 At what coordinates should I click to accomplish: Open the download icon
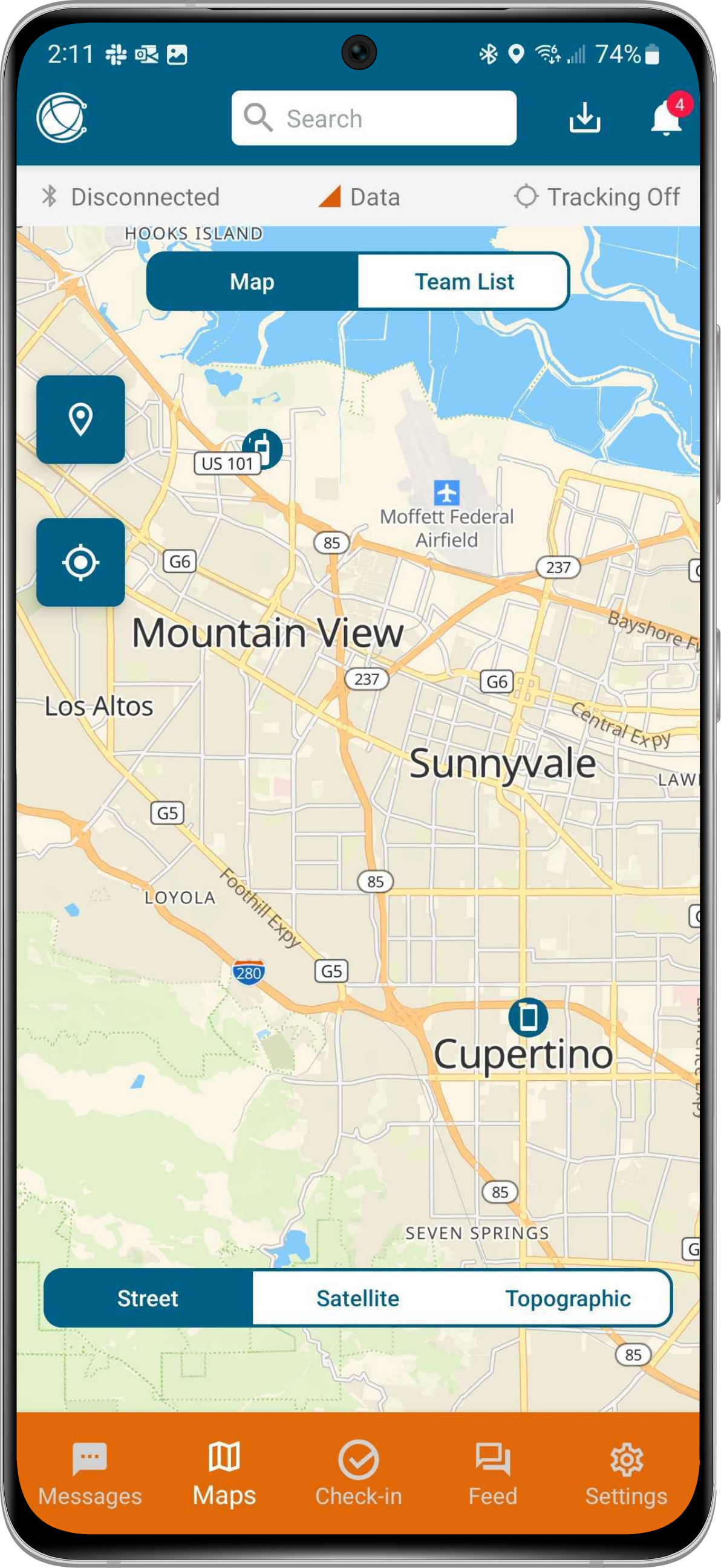584,117
